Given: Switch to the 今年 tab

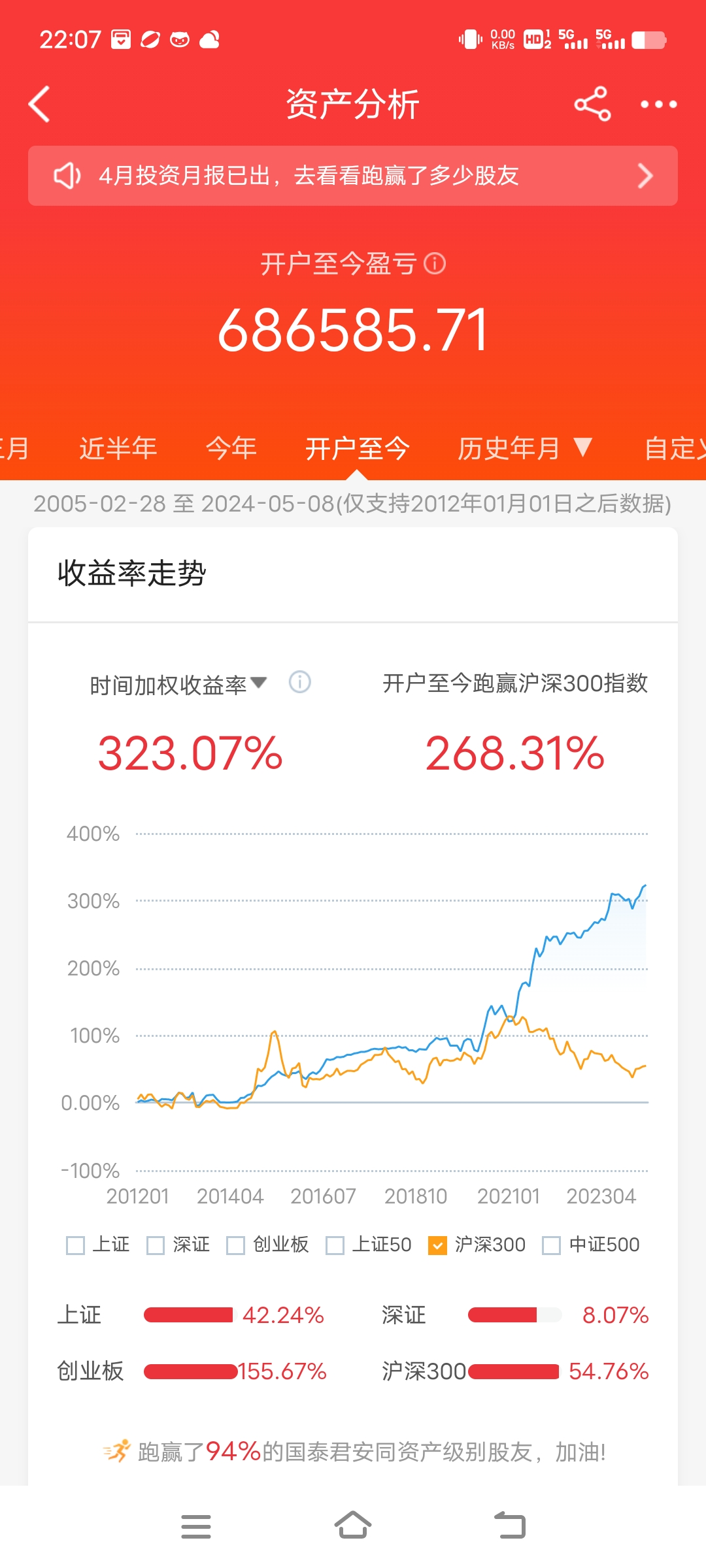Looking at the screenshot, I should [231, 448].
